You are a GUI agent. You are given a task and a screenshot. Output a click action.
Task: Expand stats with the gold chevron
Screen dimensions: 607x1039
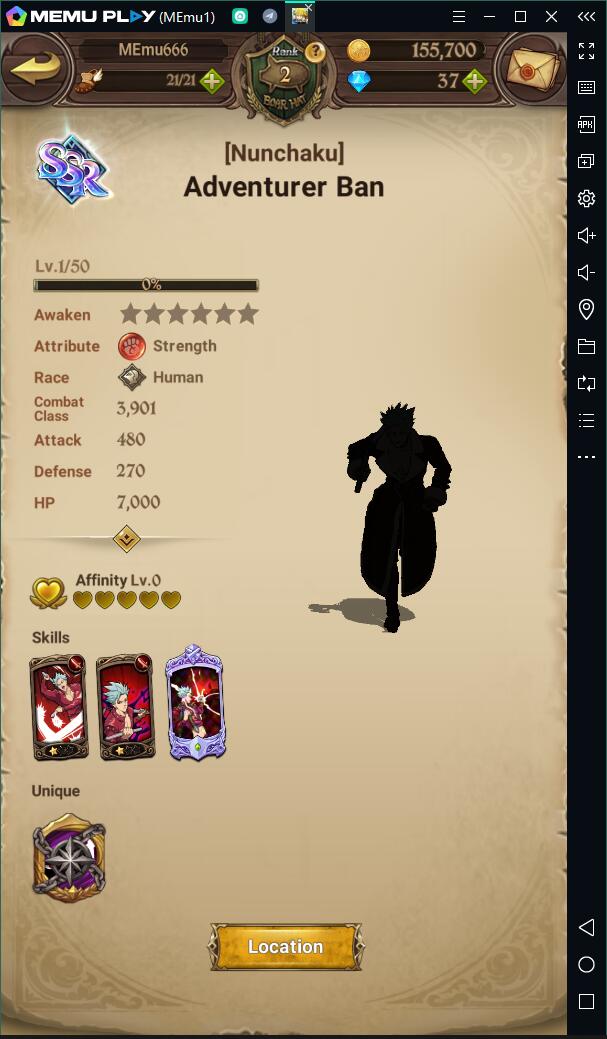[126, 539]
